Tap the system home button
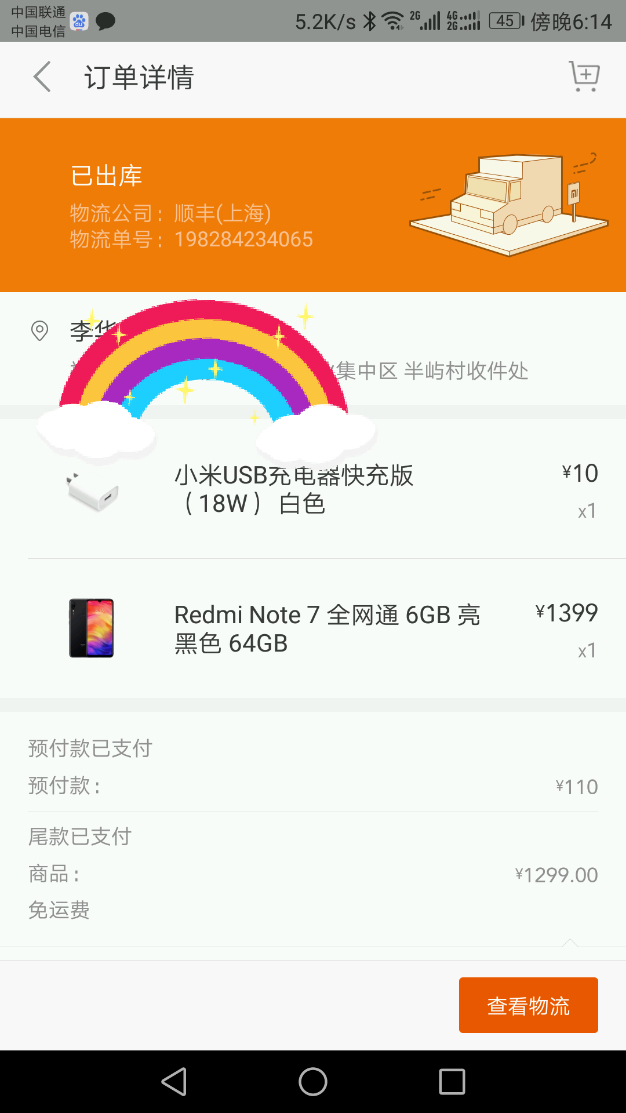626x1113 pixels. coord(313,1081)
